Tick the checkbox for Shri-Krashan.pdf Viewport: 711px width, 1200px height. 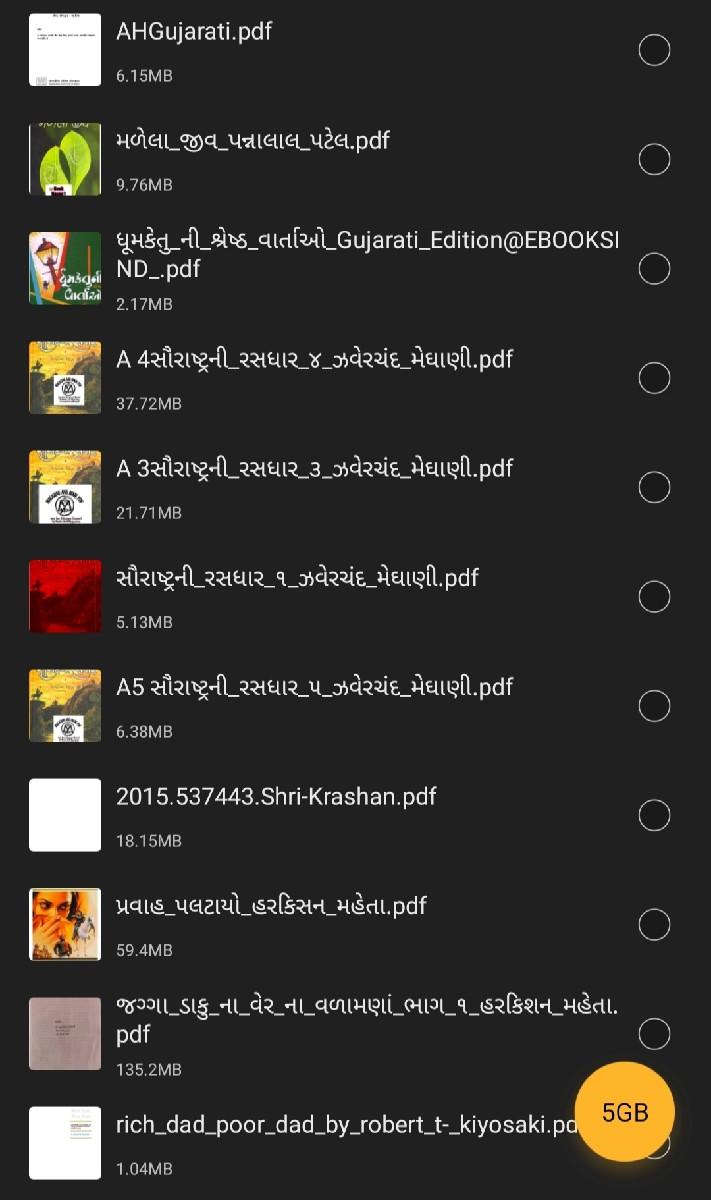pyautogui.click(x=654, y=815)
